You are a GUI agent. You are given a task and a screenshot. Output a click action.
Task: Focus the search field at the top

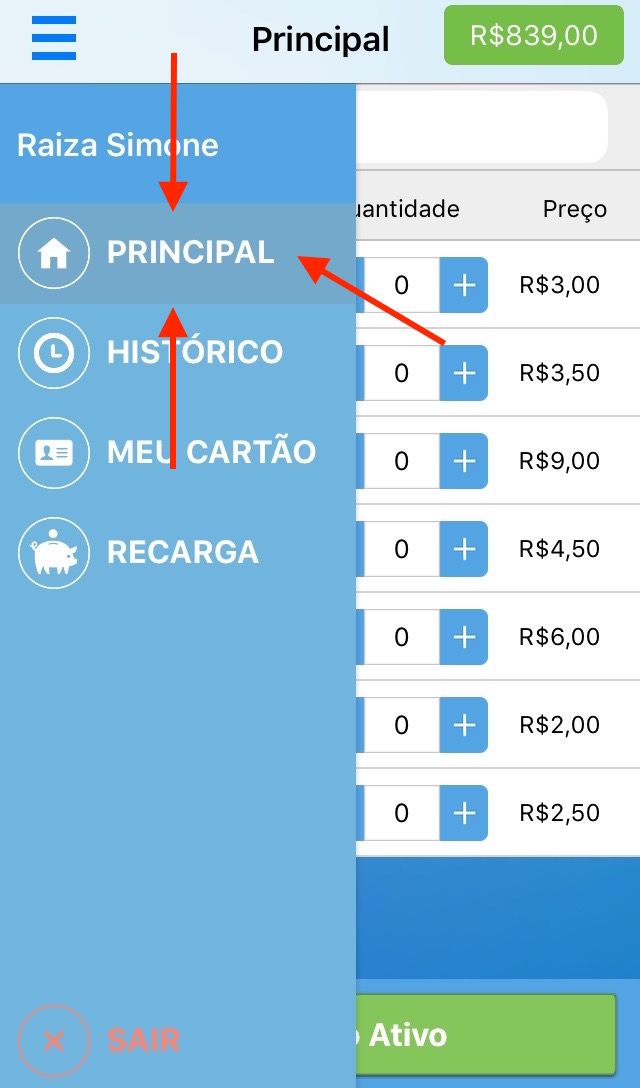click(482, 127)
